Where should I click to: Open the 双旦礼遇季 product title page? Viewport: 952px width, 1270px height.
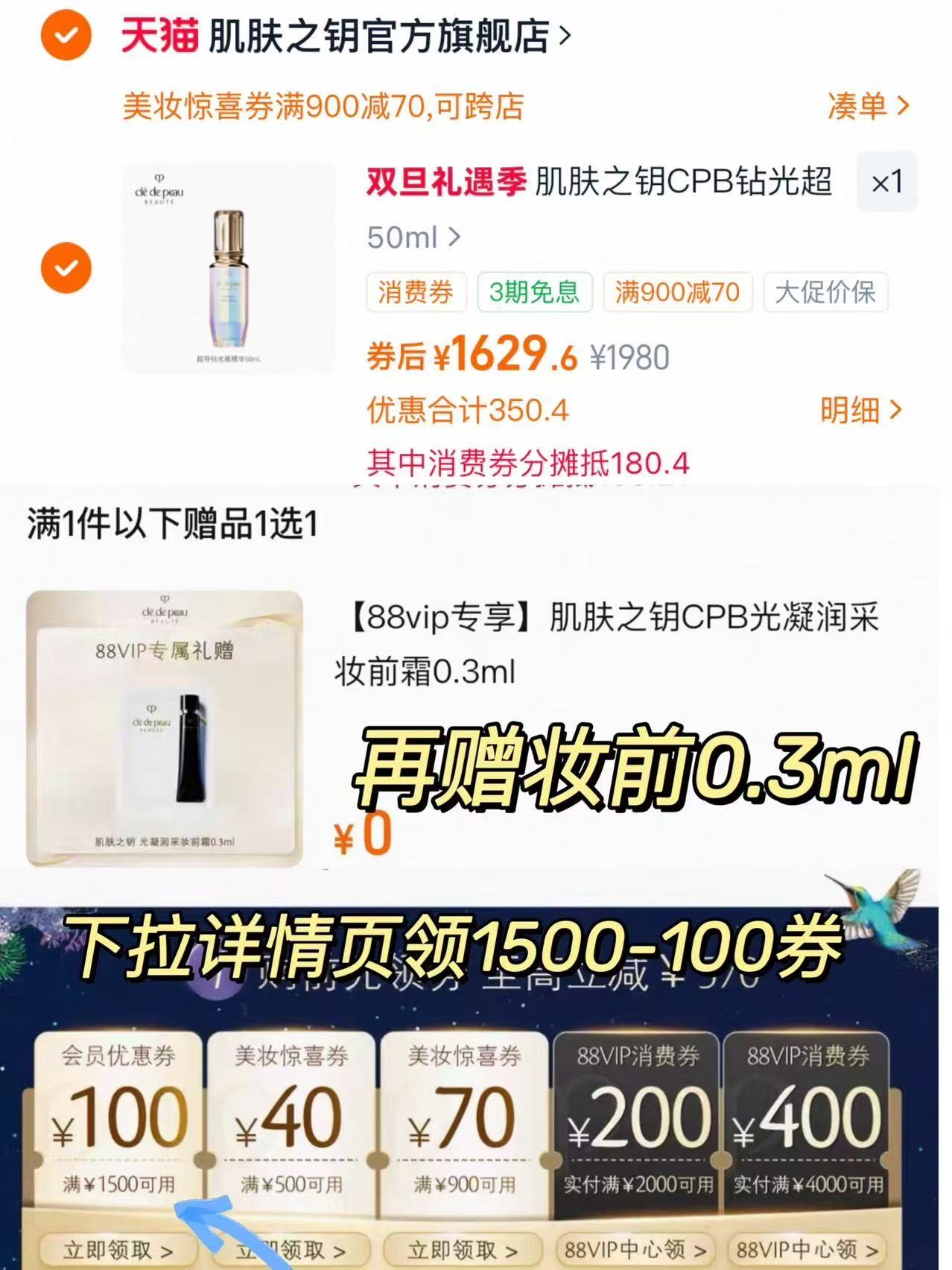pyautogui.click(x=596, y=181)
